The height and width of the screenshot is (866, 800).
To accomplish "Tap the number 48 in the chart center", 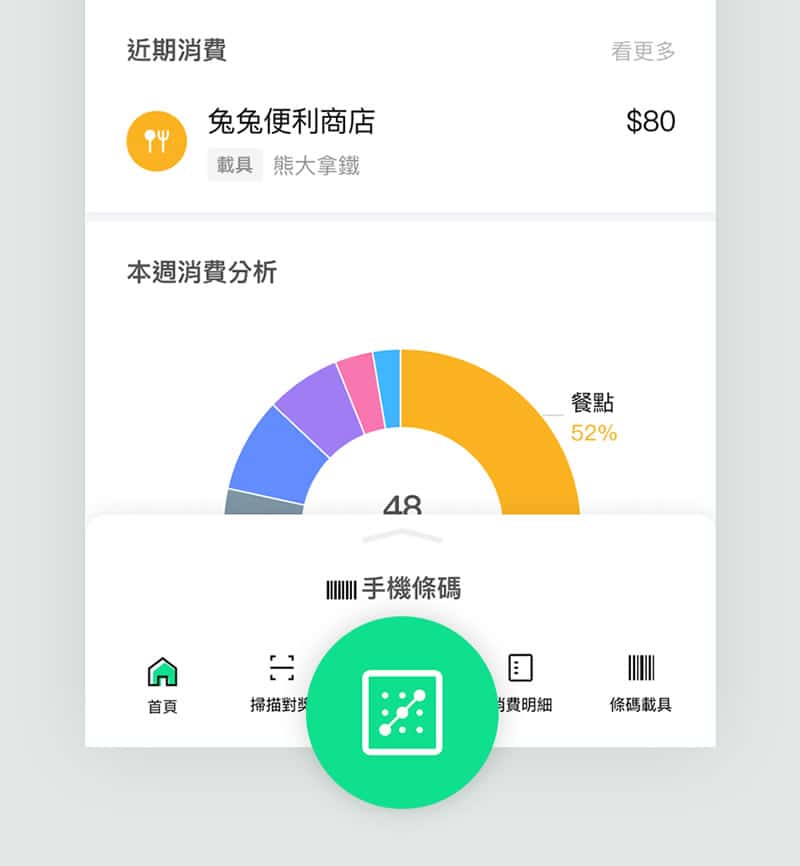I will 402,502.
